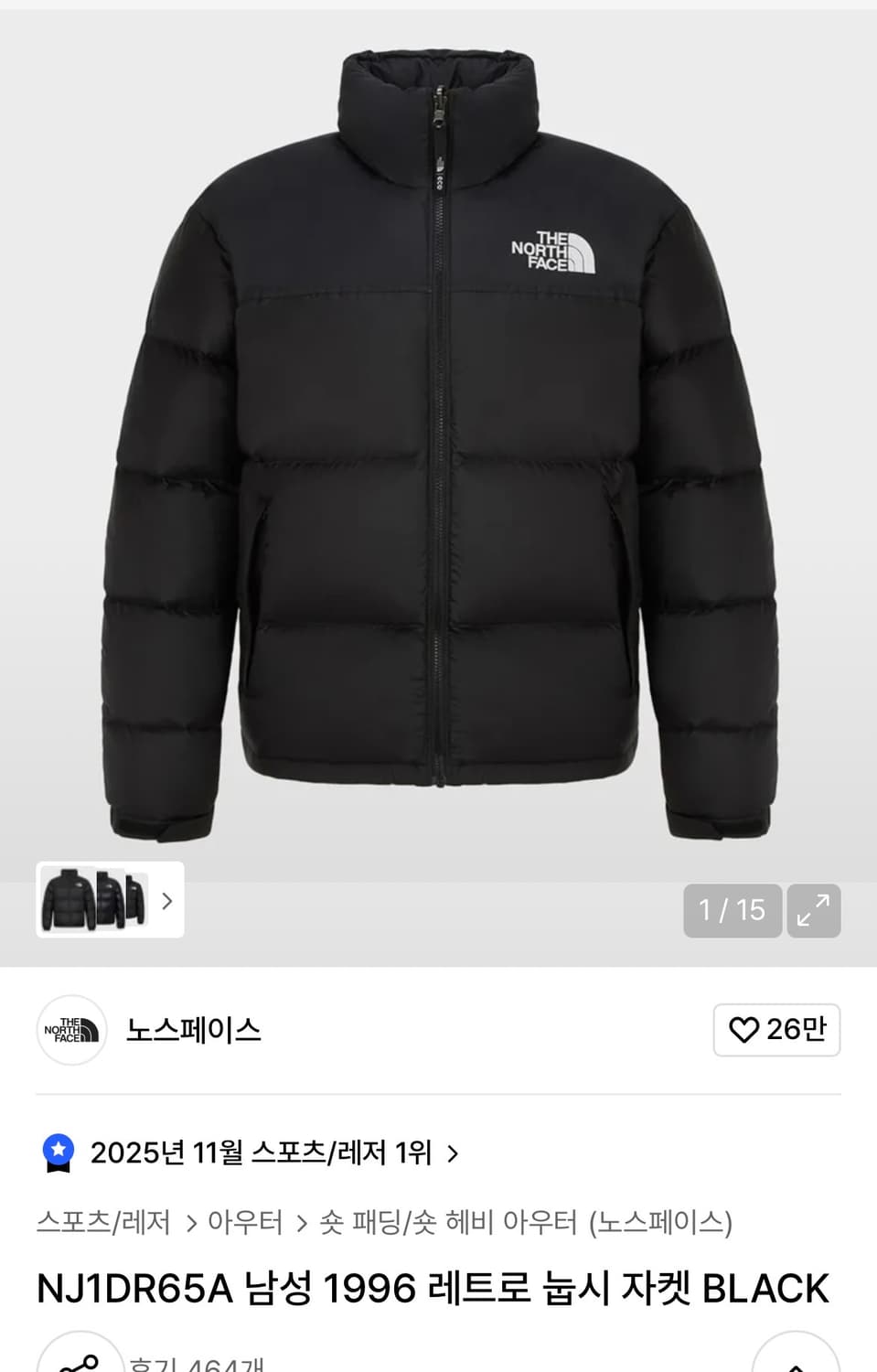Image resolution: width=877 pixels, height=1372 pixels.
Task: Select The North Face circular brand logo
Action: tap(71, 1031)
